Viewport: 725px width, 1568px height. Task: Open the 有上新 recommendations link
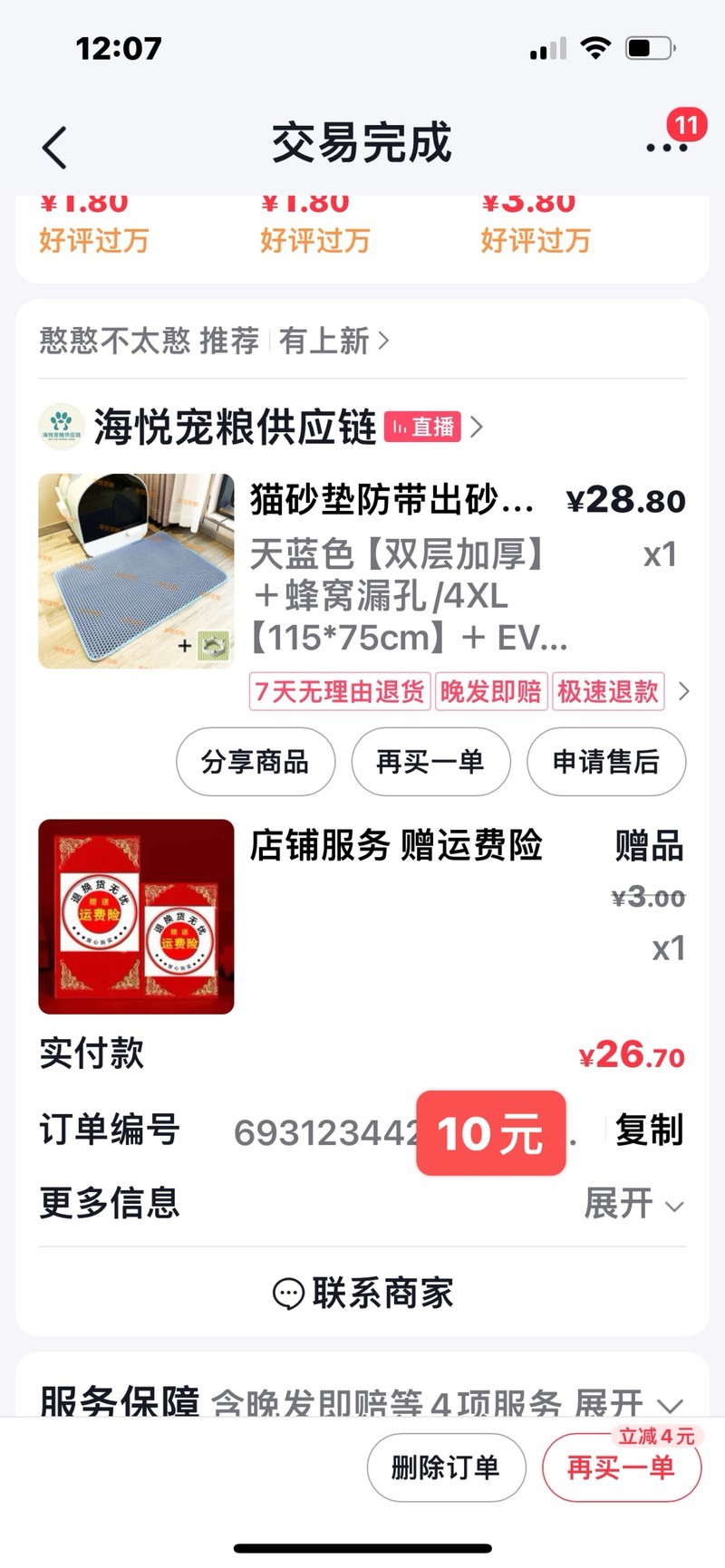333,341
